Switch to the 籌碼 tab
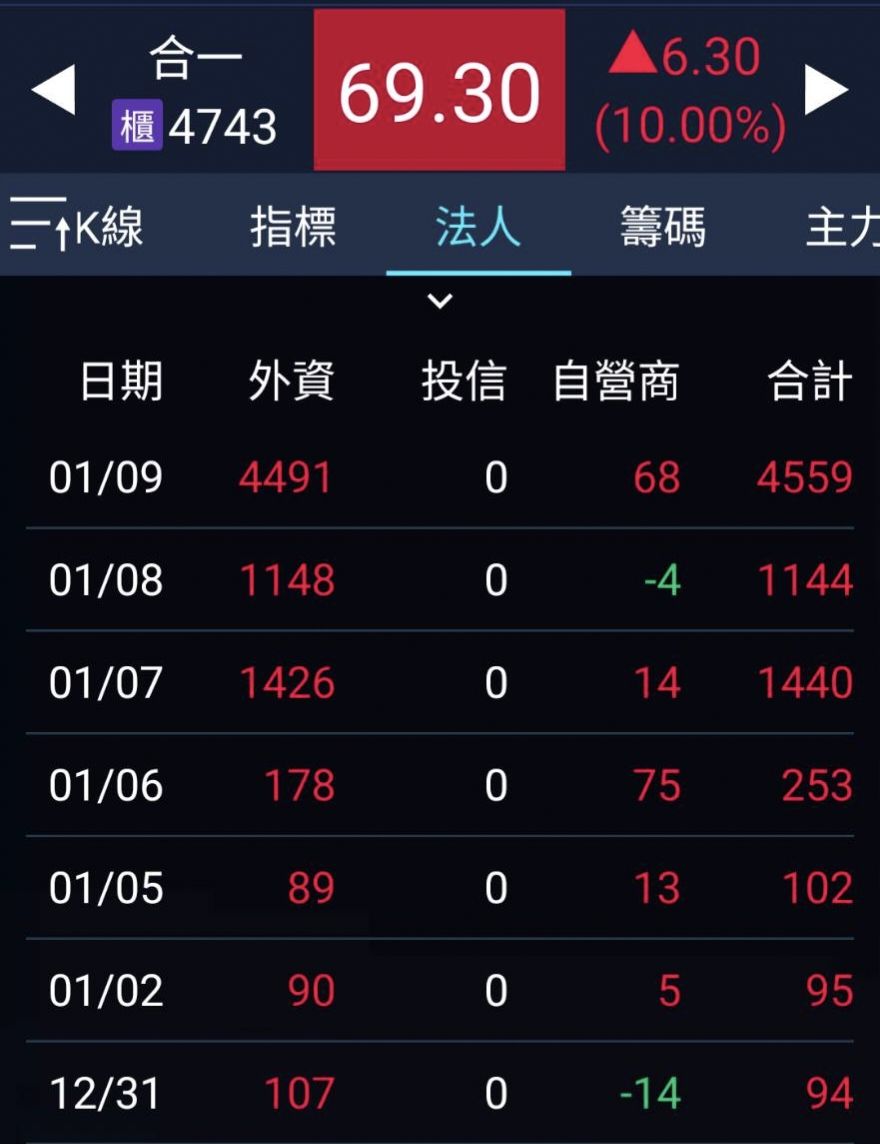The height and width of the screenshot is (1144, 880). coord(663,226)
